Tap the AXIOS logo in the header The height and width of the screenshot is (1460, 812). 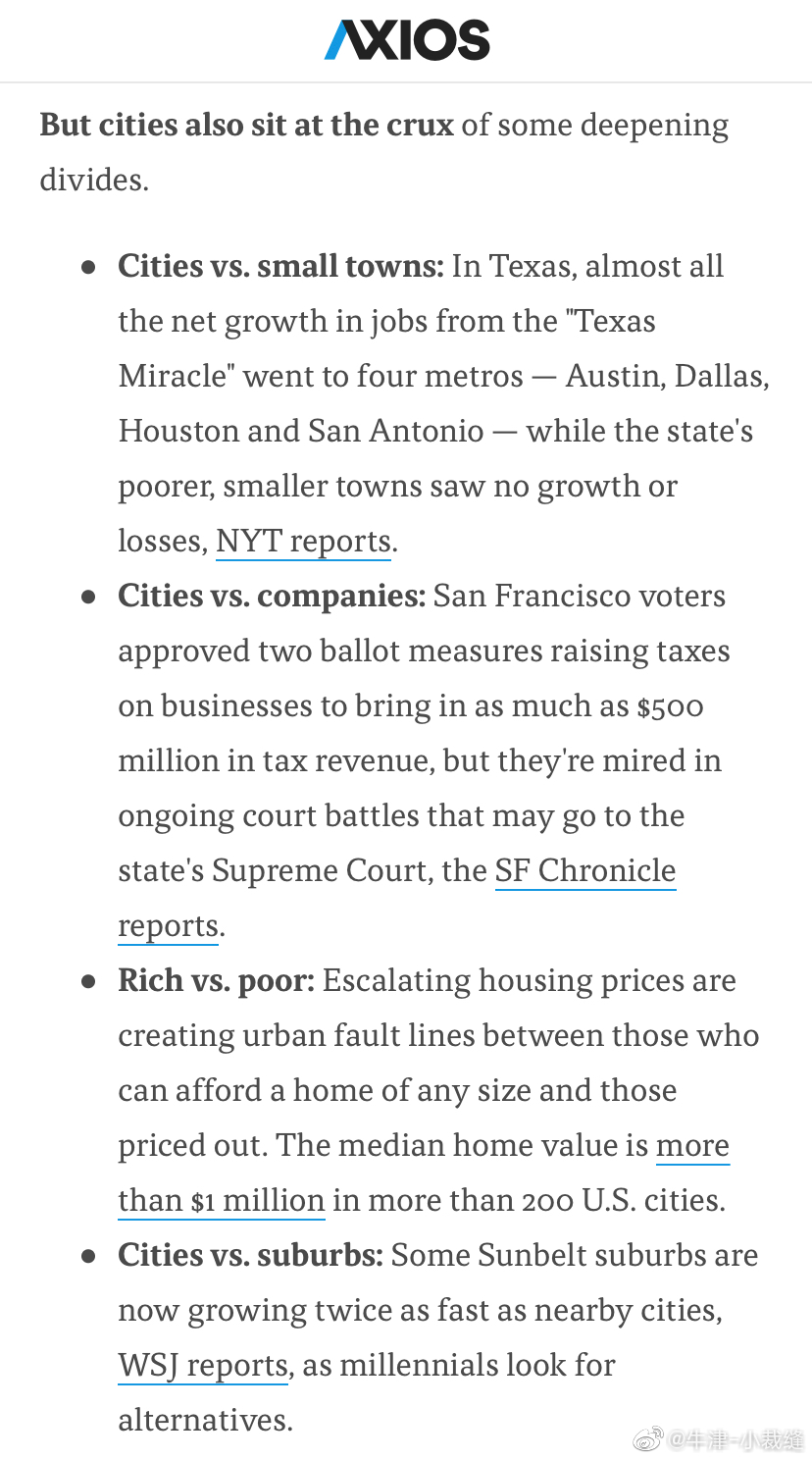(x=406, y=40)
